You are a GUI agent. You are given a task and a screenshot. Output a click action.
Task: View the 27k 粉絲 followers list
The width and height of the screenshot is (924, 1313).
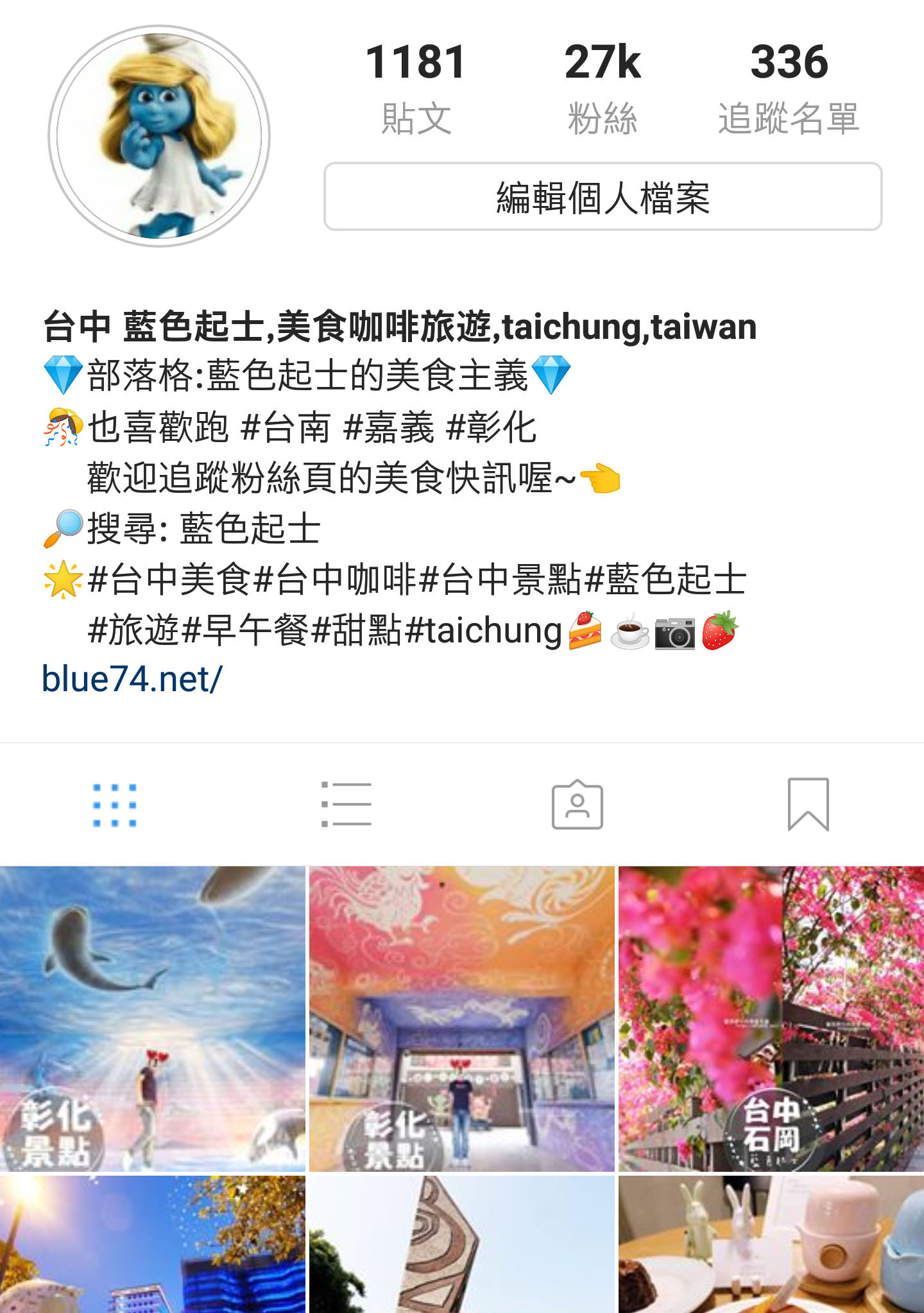[x=603, y=88]
